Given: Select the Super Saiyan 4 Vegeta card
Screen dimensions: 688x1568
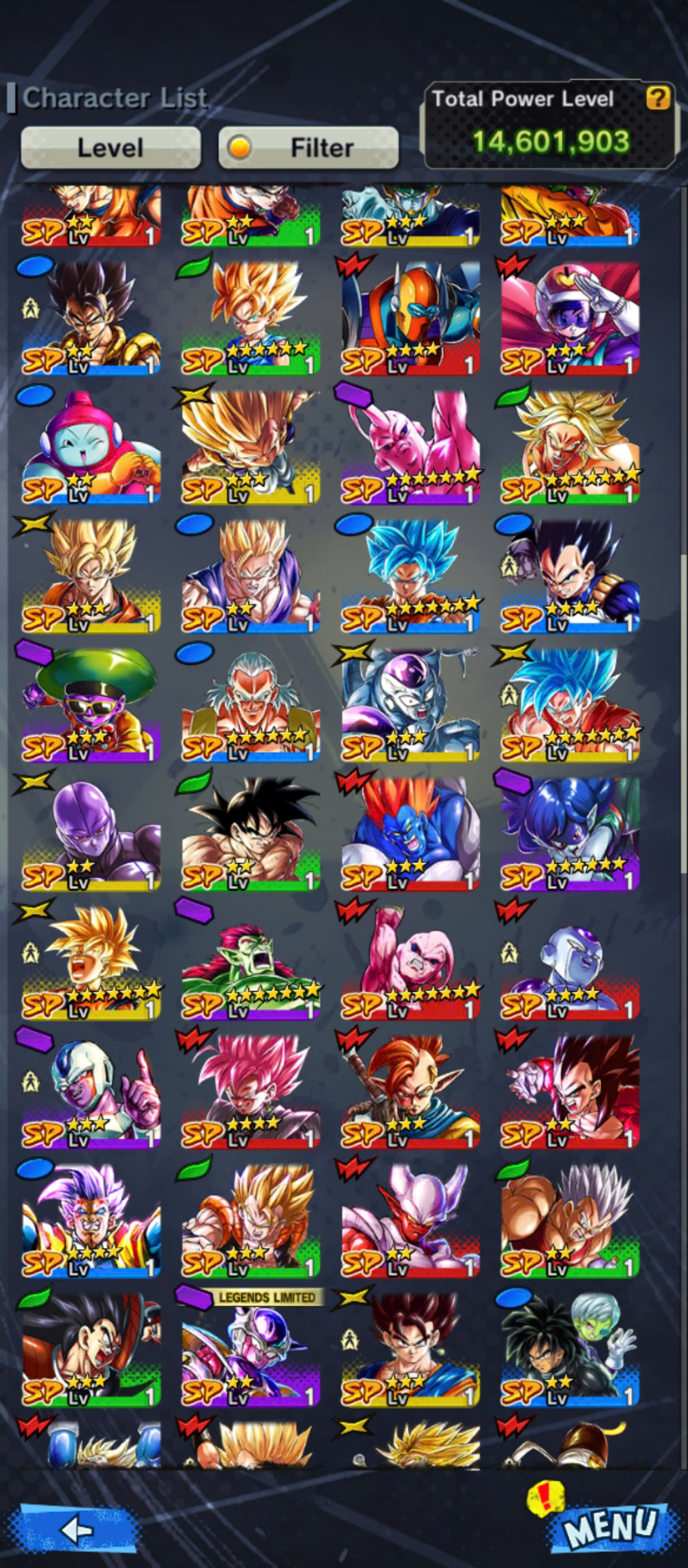Looking at the screenshot, I should pyautogui.click(x=570, y=1092).
